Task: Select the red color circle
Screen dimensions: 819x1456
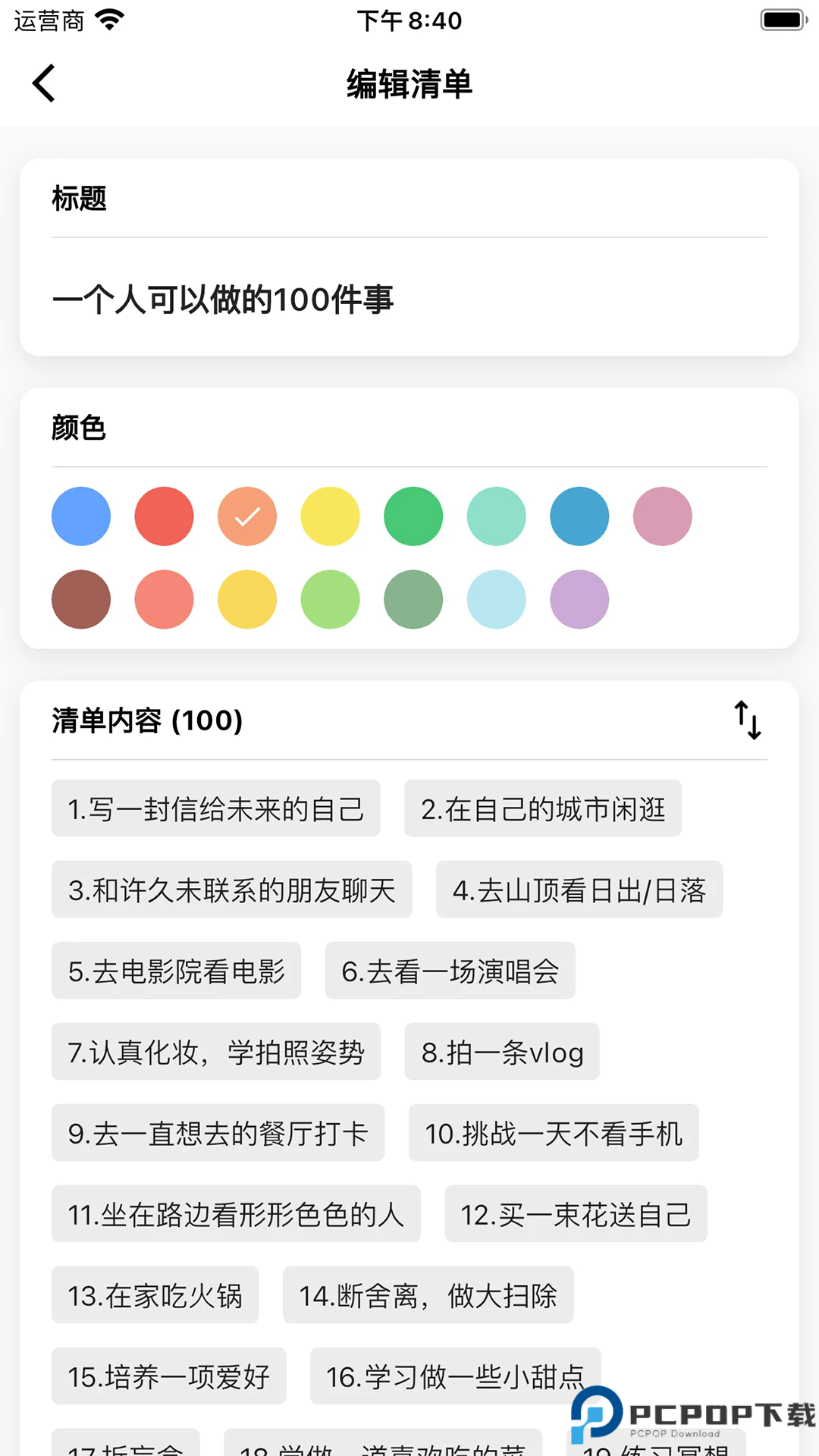Action: coord(164,516)
